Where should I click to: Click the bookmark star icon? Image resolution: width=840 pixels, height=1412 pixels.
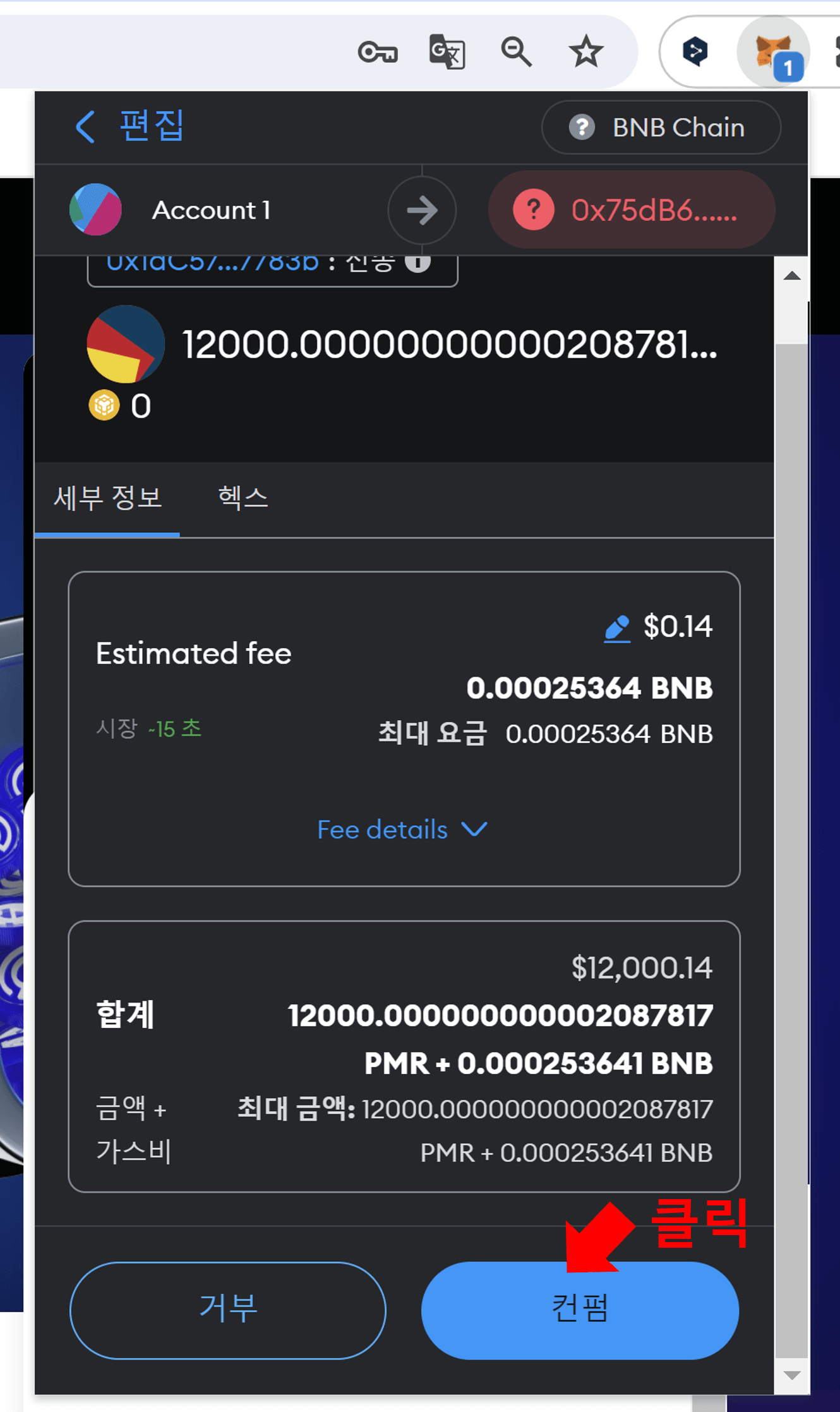click(x=586, y=52)
